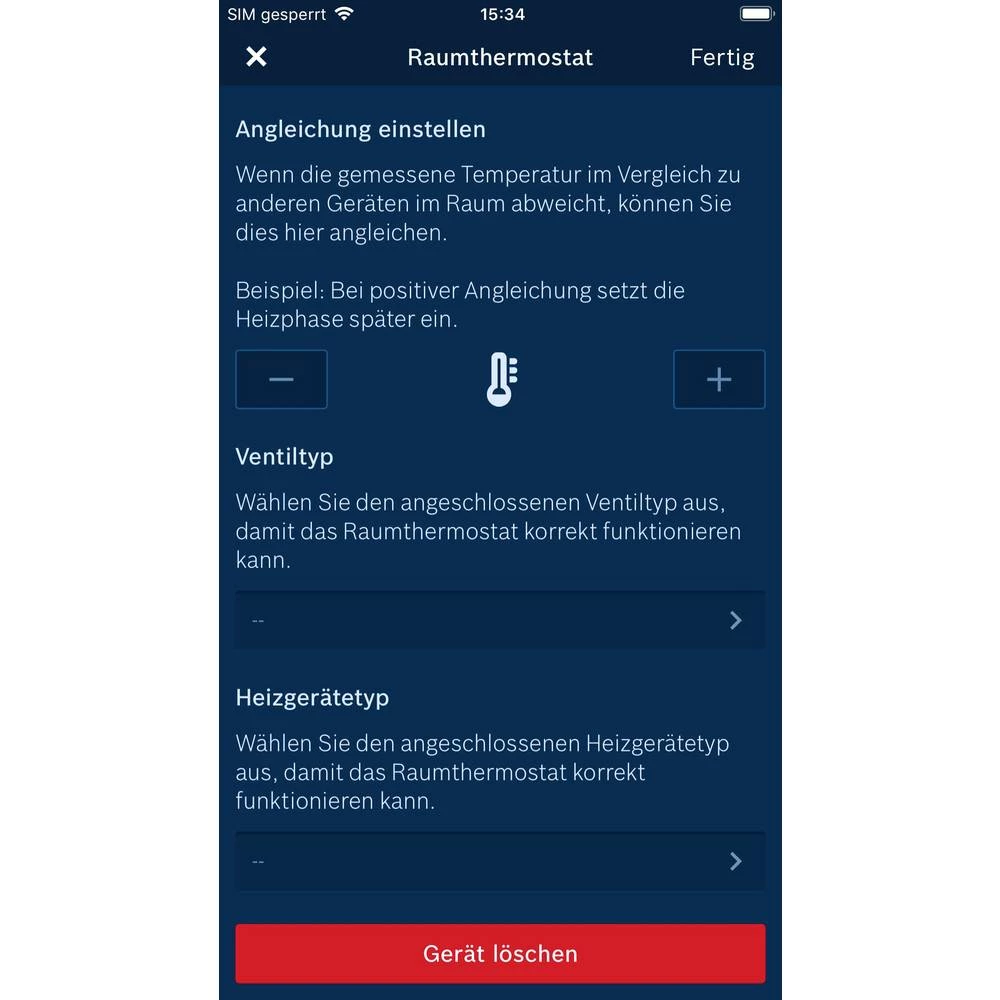Increase the temperature Angleichung with plus
1000x1000 pixels.
[x=719, y=379]
